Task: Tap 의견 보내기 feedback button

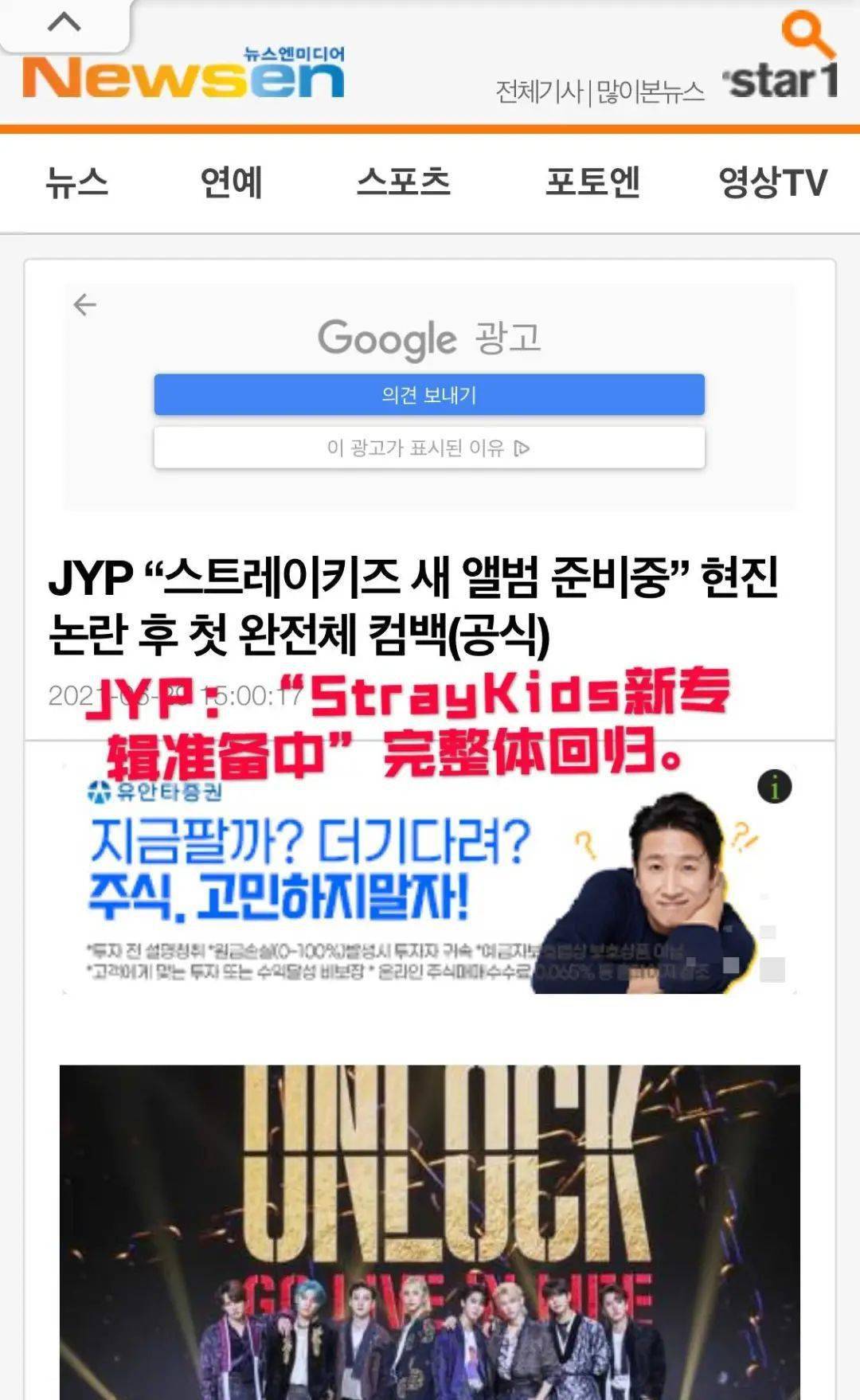Action: [429, 395]
